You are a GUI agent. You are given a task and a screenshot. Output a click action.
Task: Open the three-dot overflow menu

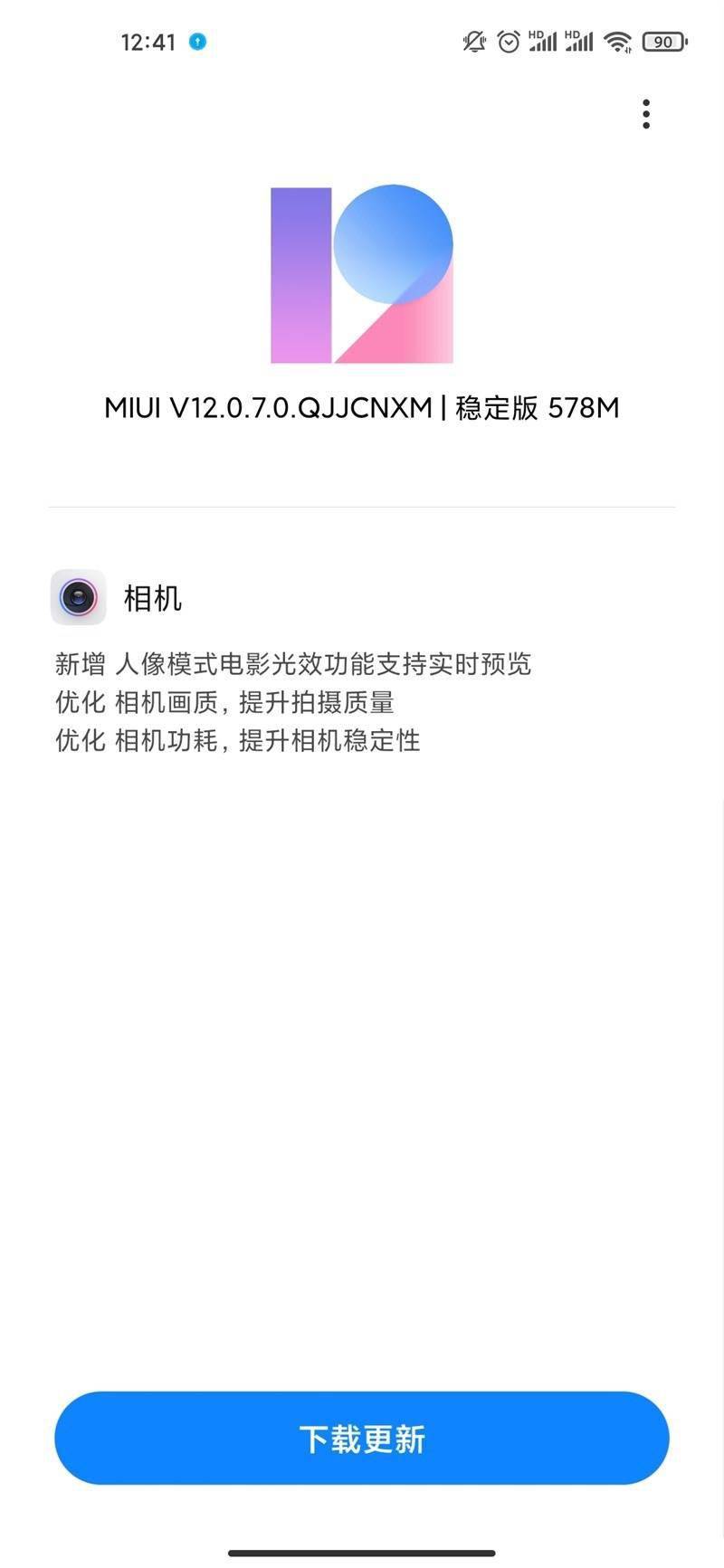coord(646,114)
